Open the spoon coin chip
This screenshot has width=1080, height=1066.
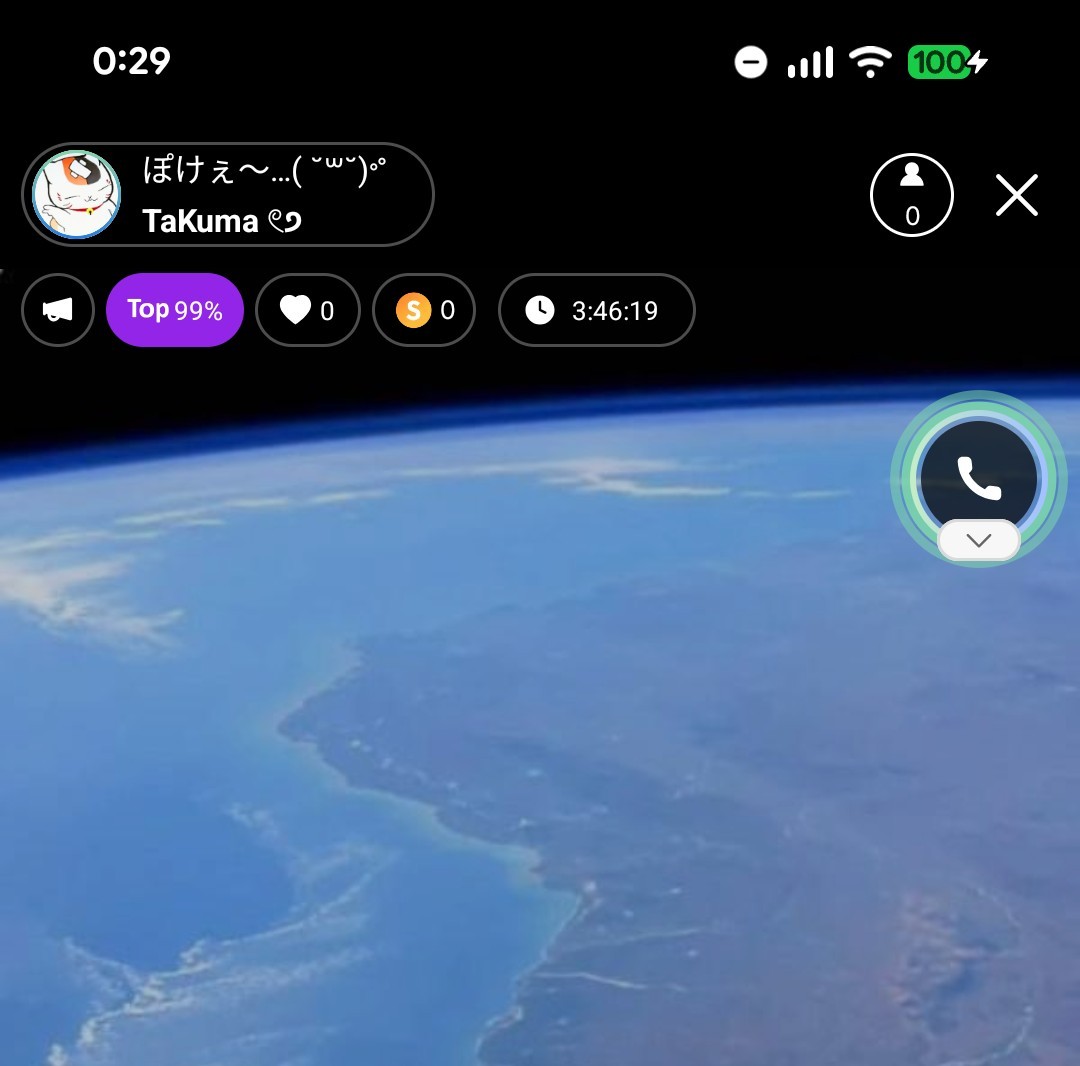[424, 310]
